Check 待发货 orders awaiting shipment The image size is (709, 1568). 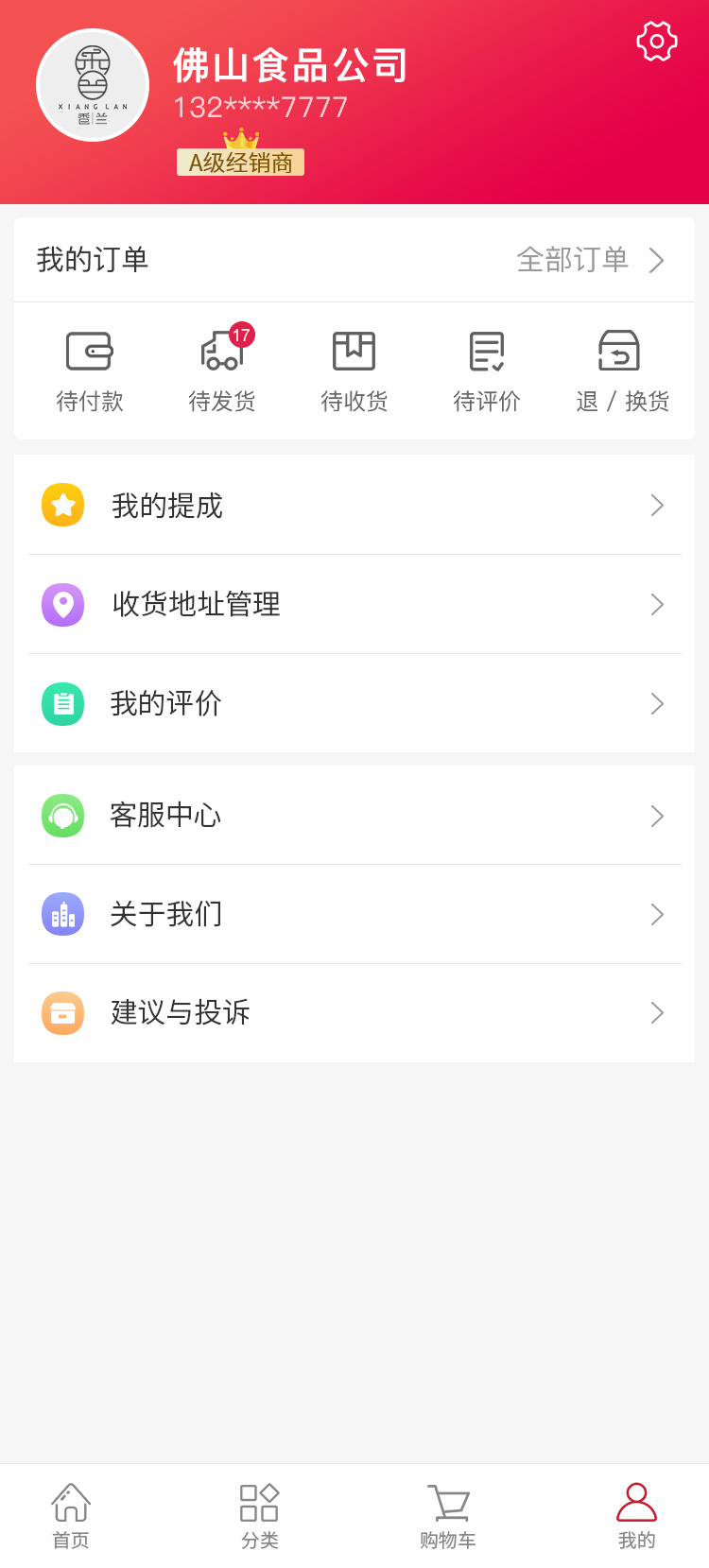pos(222,371)
